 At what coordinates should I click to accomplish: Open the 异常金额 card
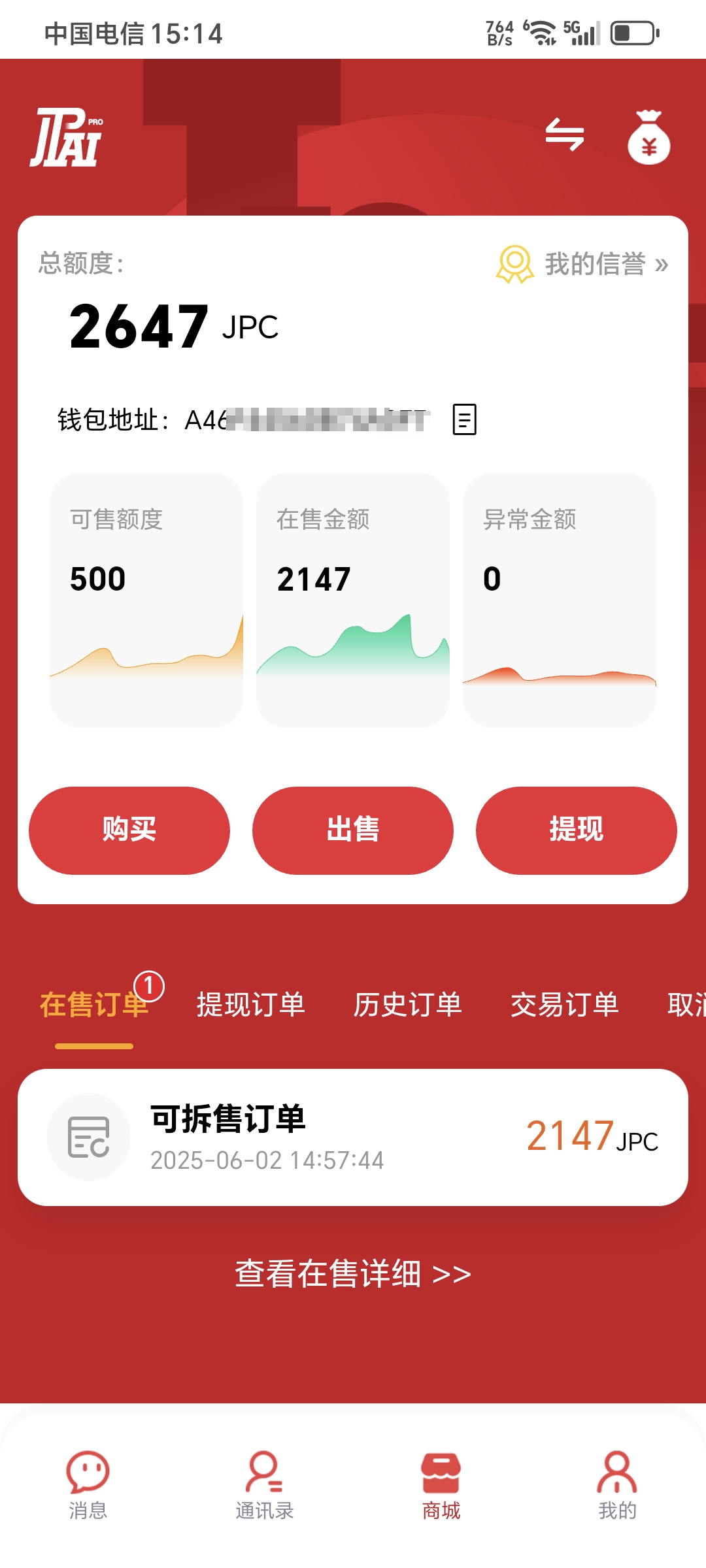point(560,600)
